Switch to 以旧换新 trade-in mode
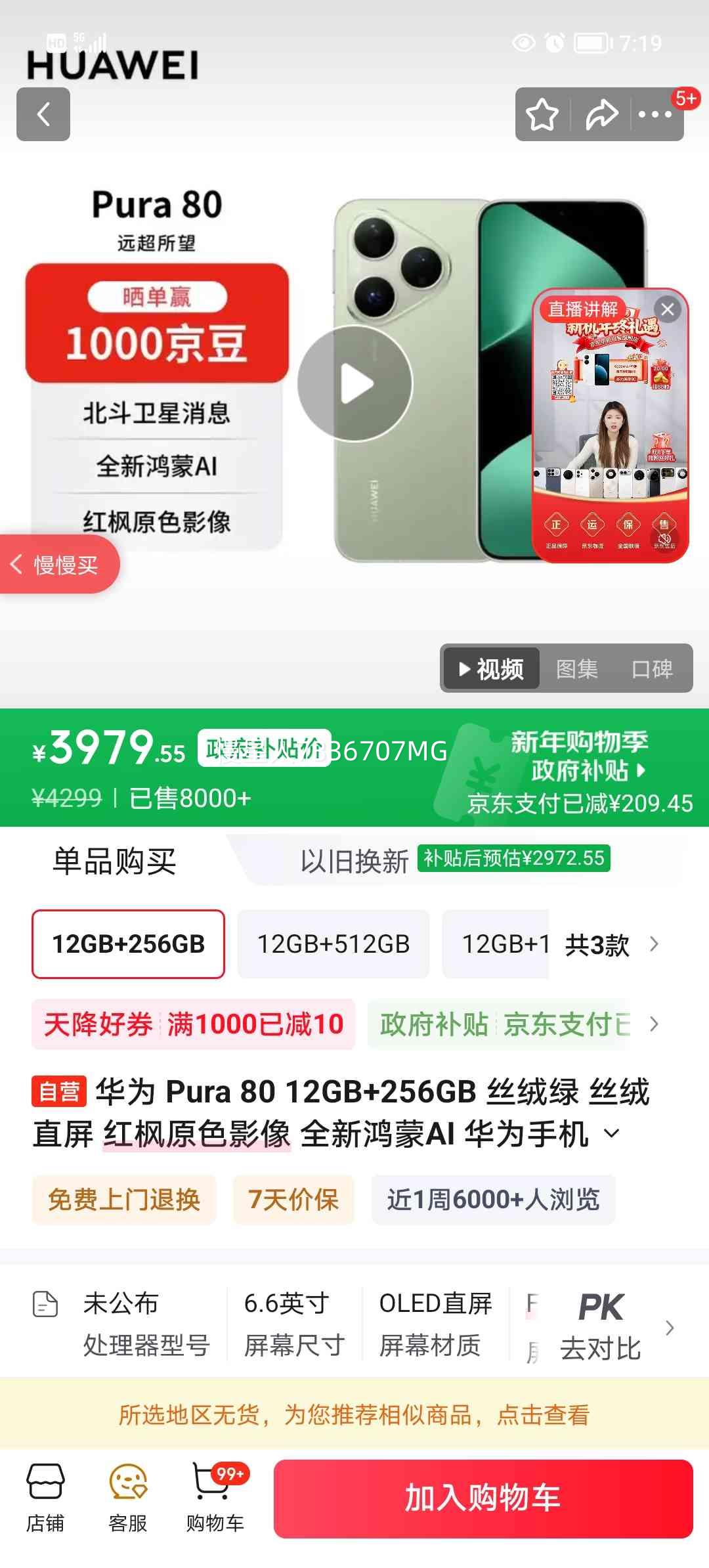This screenshot has height=1568, width=709. (x=354, y=860)
